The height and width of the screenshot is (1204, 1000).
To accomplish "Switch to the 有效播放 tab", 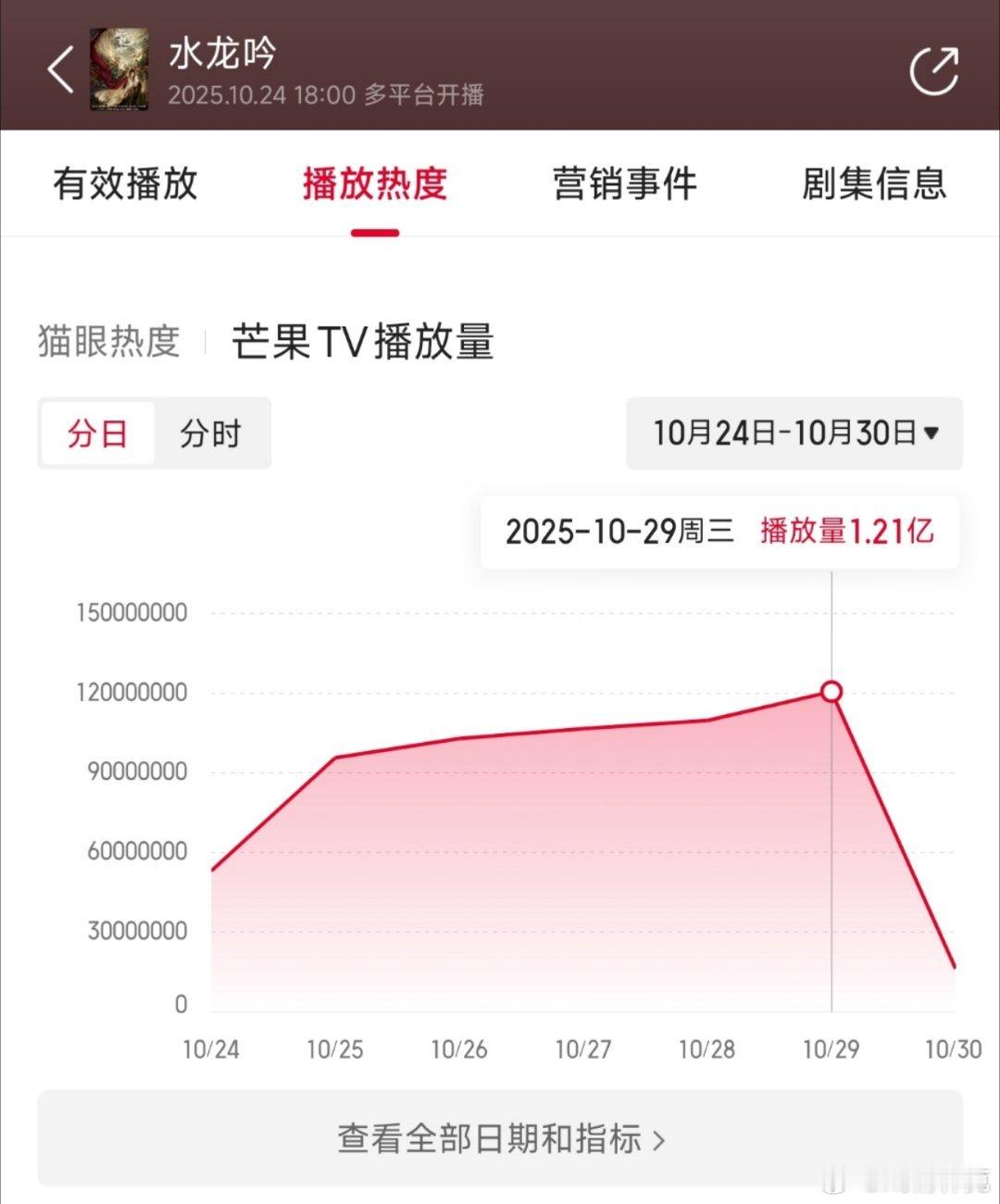I will point(125,184).
